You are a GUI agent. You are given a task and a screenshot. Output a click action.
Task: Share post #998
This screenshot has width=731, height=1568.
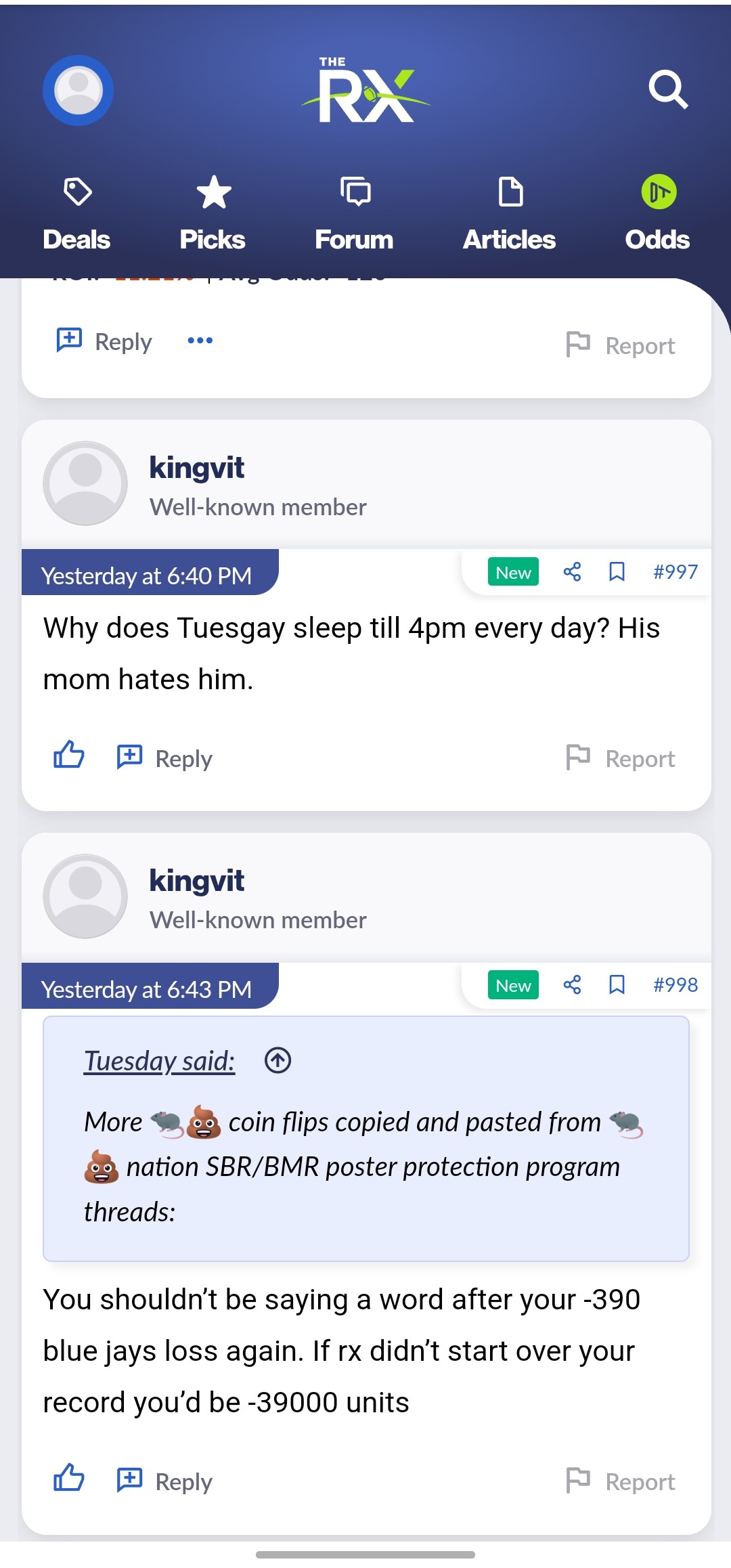pos(572,984)
